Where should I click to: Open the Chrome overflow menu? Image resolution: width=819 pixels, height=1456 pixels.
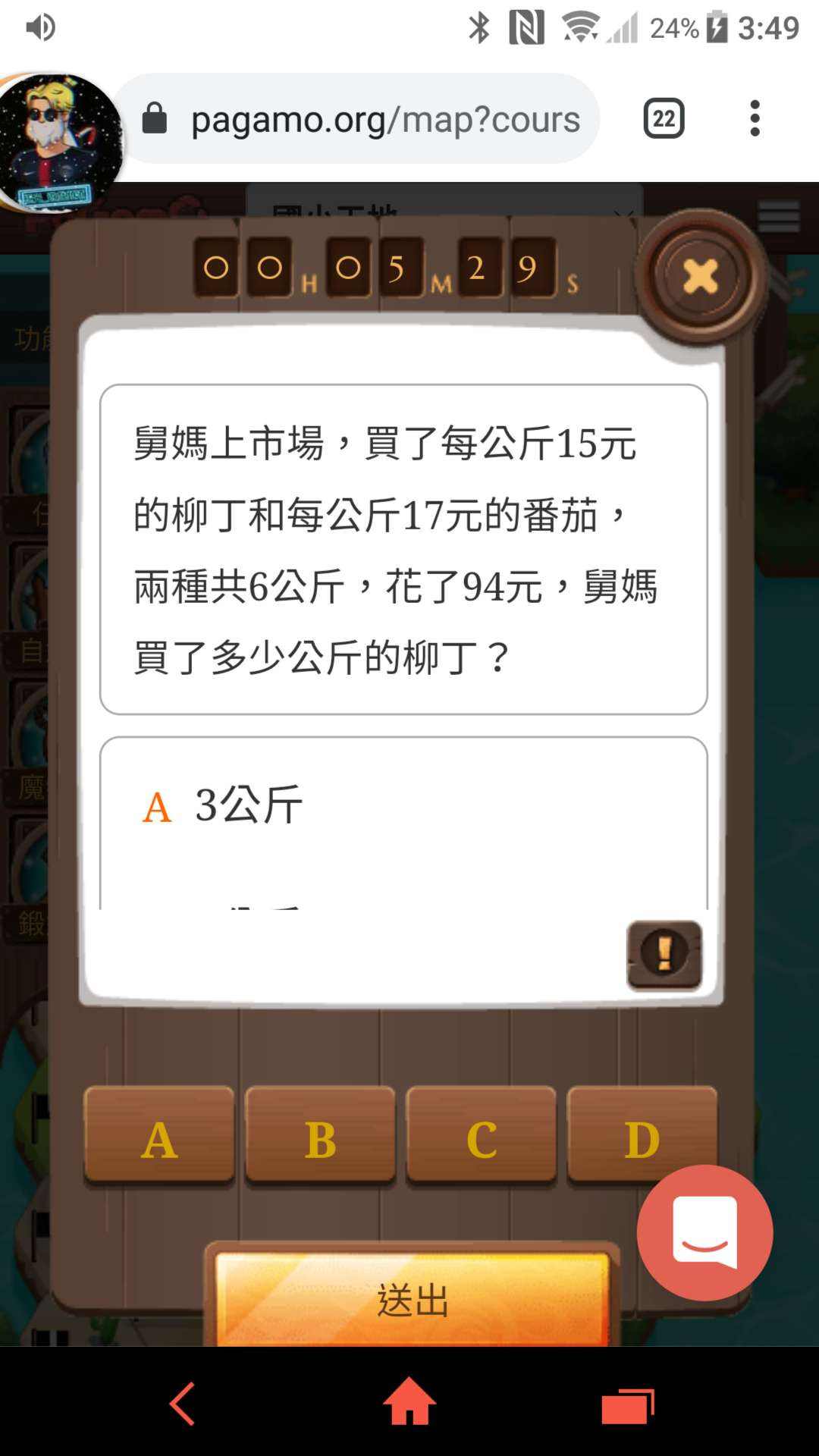(x=754, y=119)
